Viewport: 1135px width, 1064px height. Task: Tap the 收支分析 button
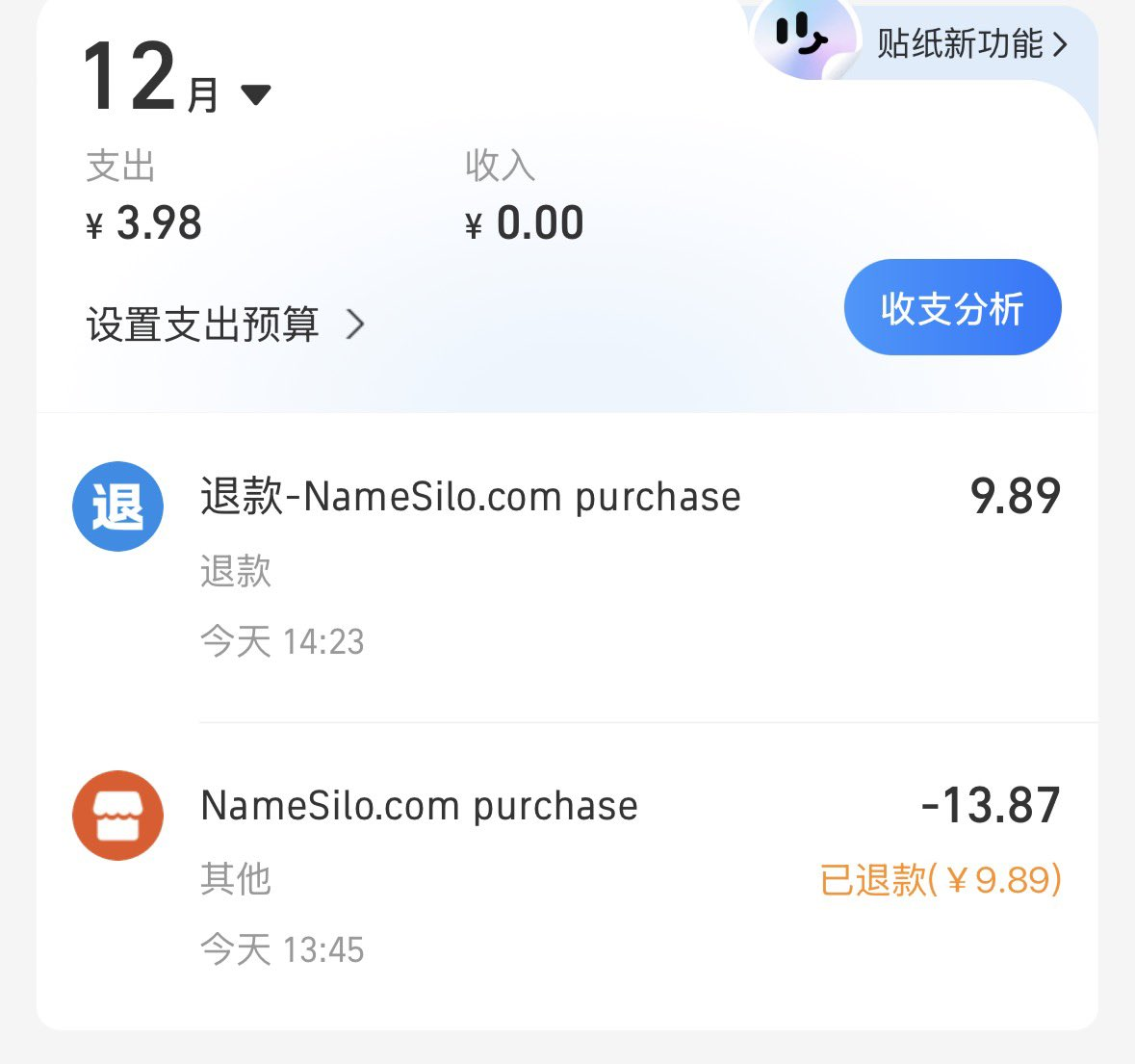(952, 308)
